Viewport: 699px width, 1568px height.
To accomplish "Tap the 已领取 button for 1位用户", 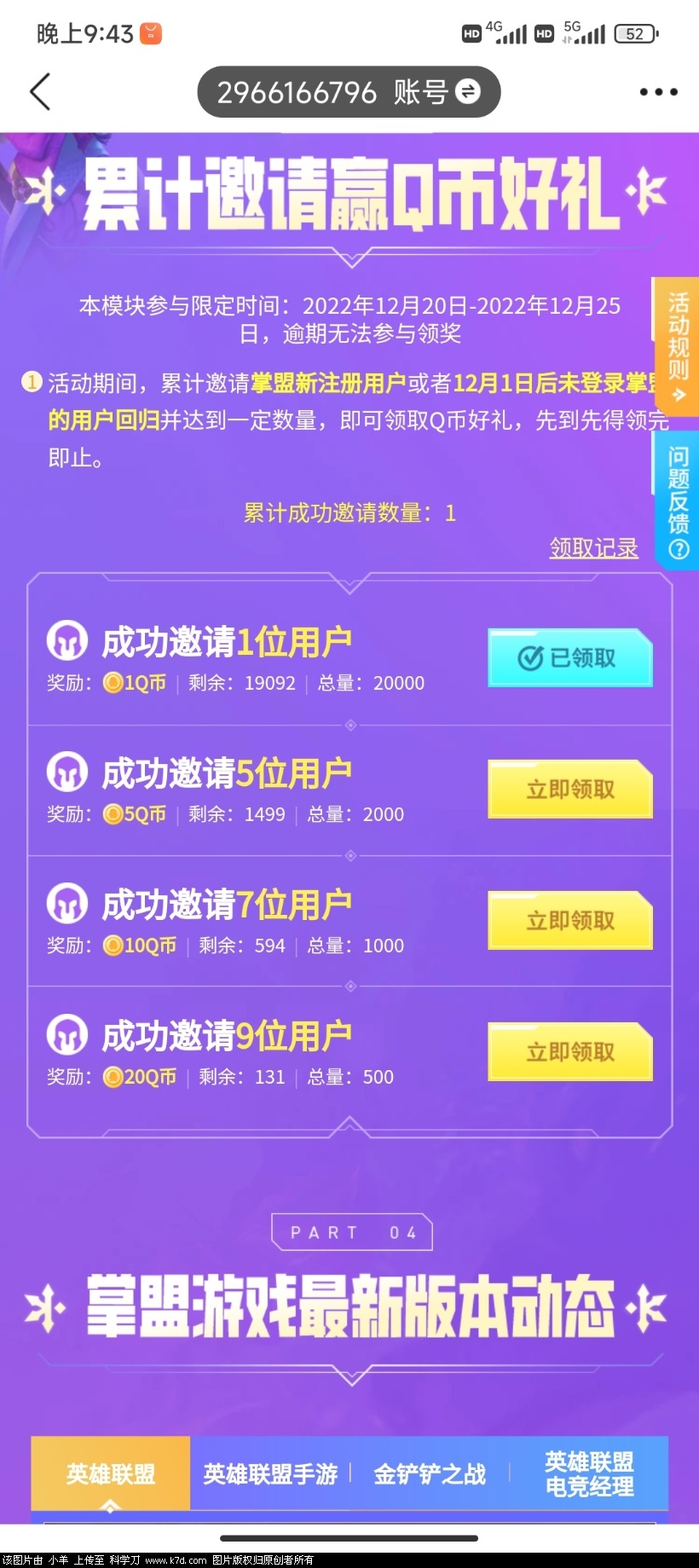I will pos(569,657).
